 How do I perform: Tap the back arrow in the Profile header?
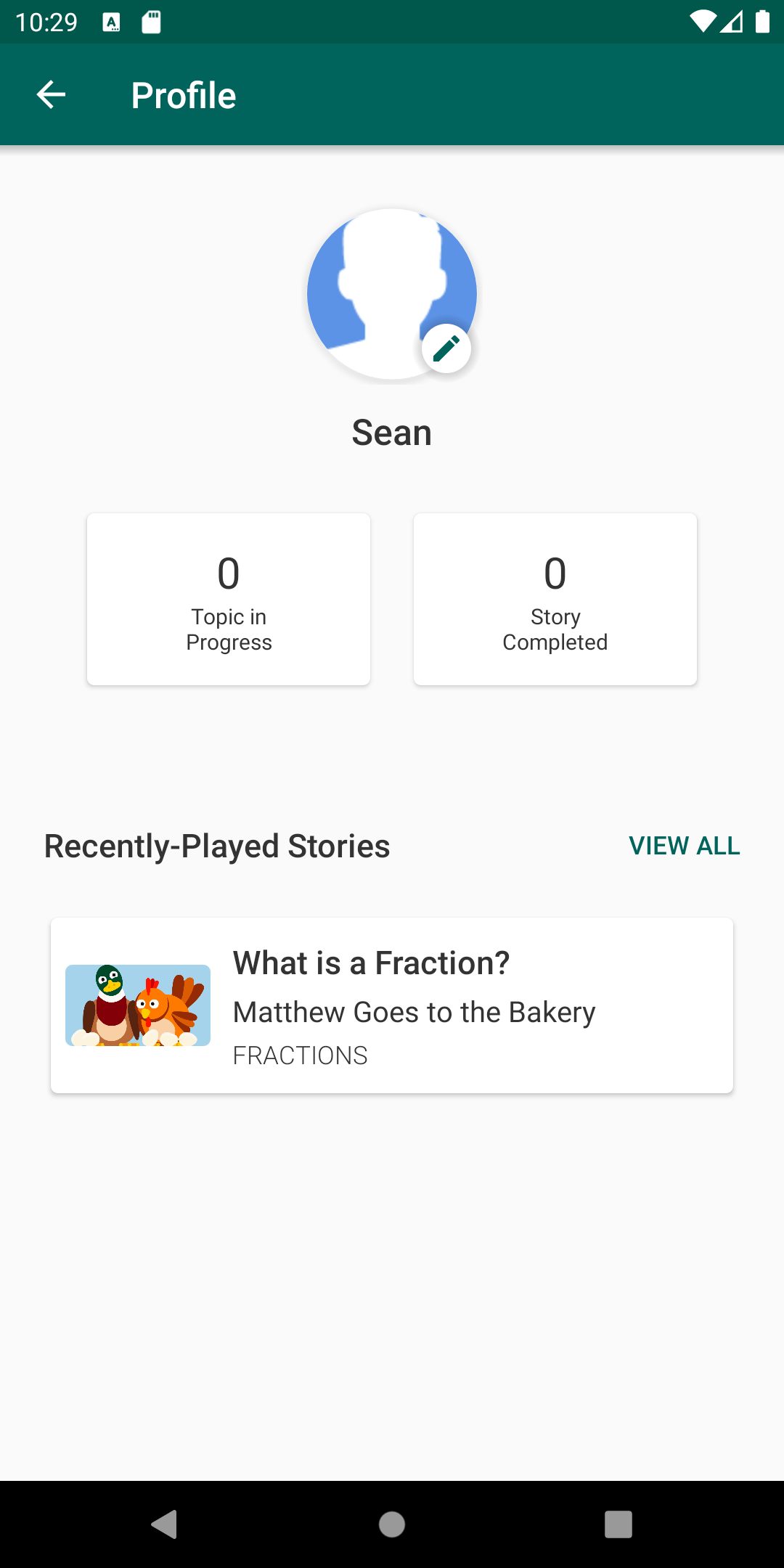click(51, 94)
